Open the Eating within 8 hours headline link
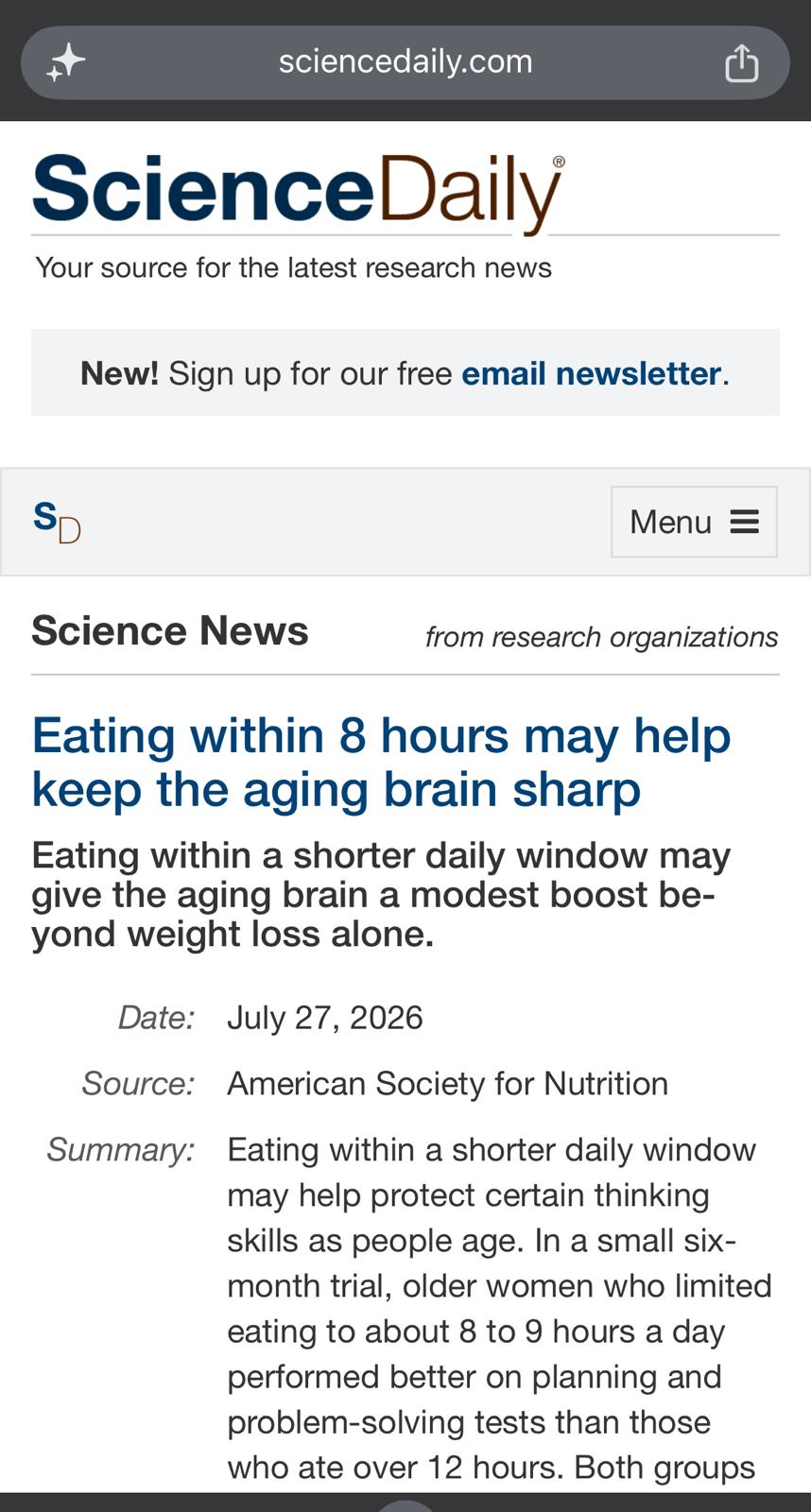The width and height of the screenshot is (811, 1512). click(x=381, y=762)
